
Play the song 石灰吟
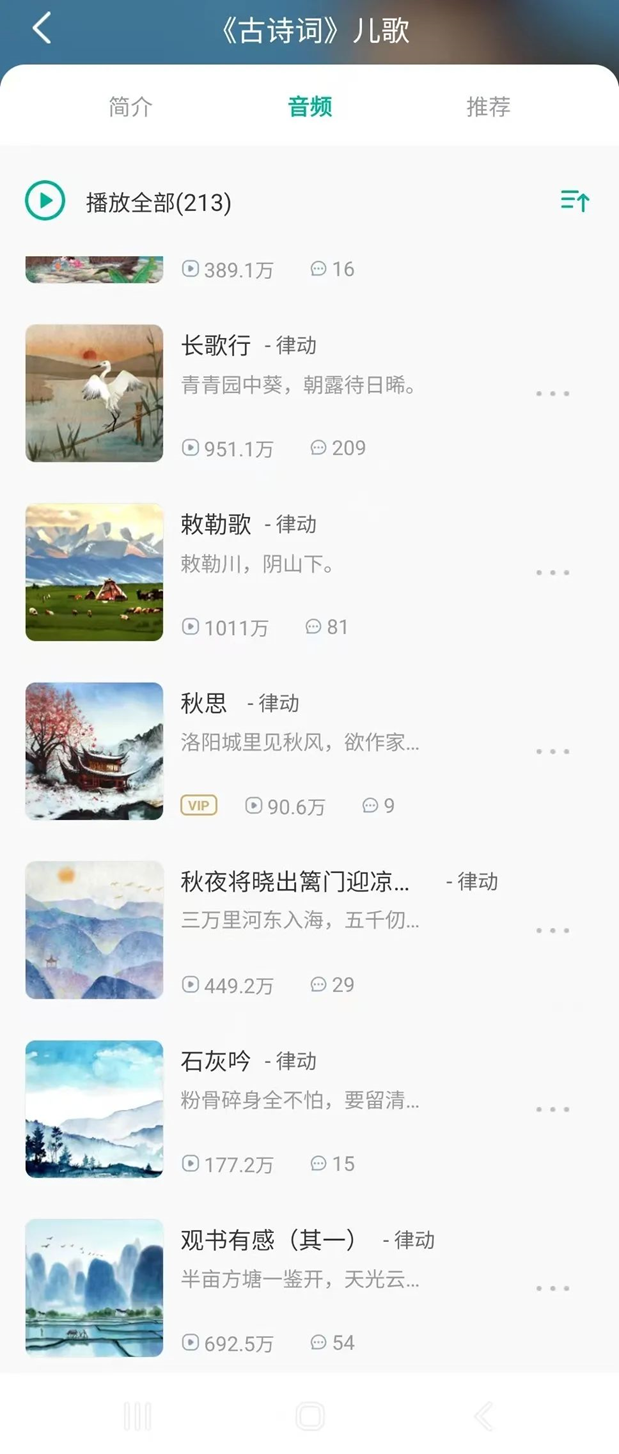[x=216, y=1062]
